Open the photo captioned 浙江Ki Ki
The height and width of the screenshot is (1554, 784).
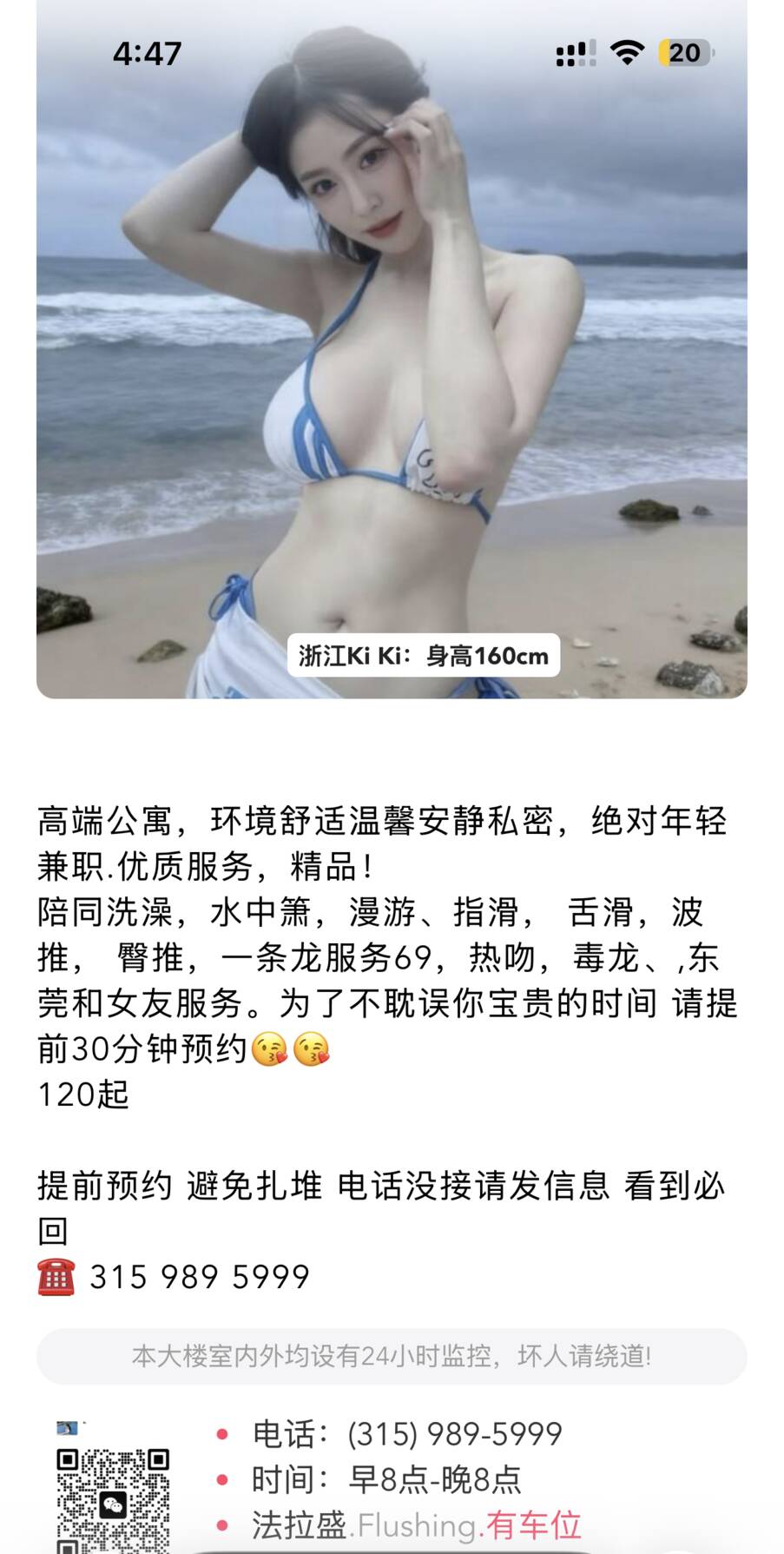[392, 347]
